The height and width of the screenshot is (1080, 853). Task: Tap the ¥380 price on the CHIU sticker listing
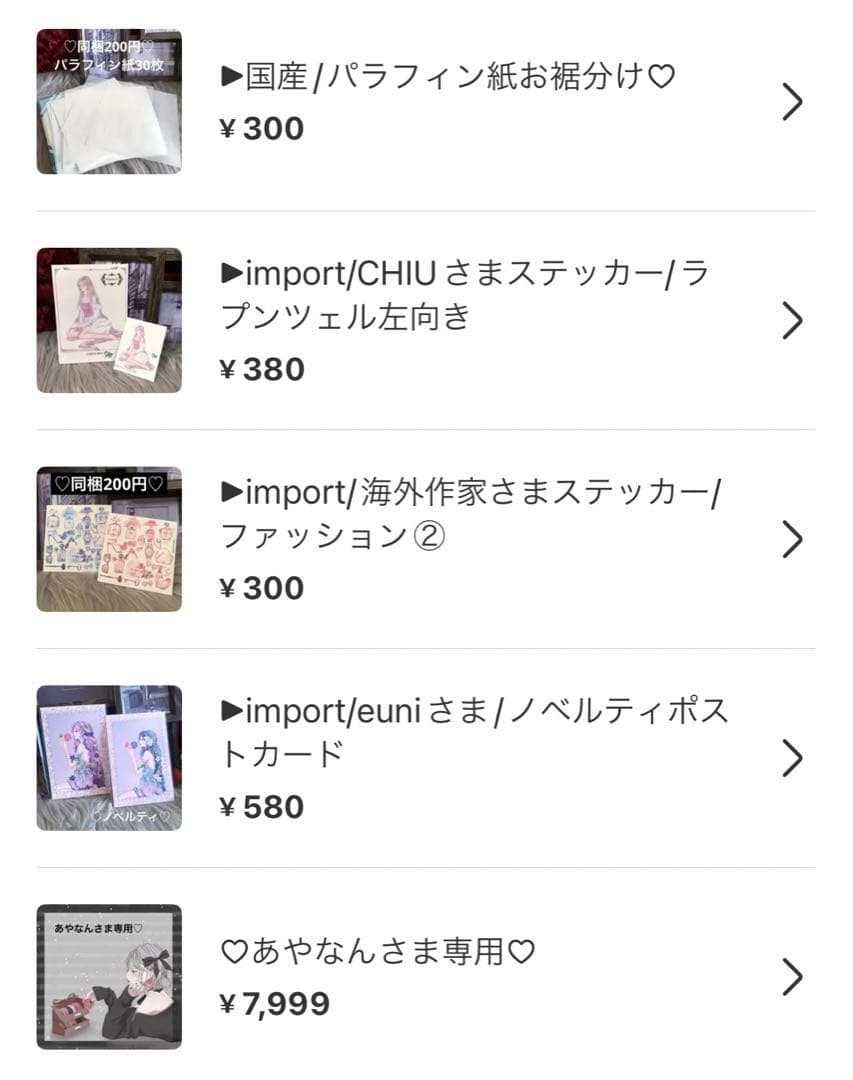[261, 369]
